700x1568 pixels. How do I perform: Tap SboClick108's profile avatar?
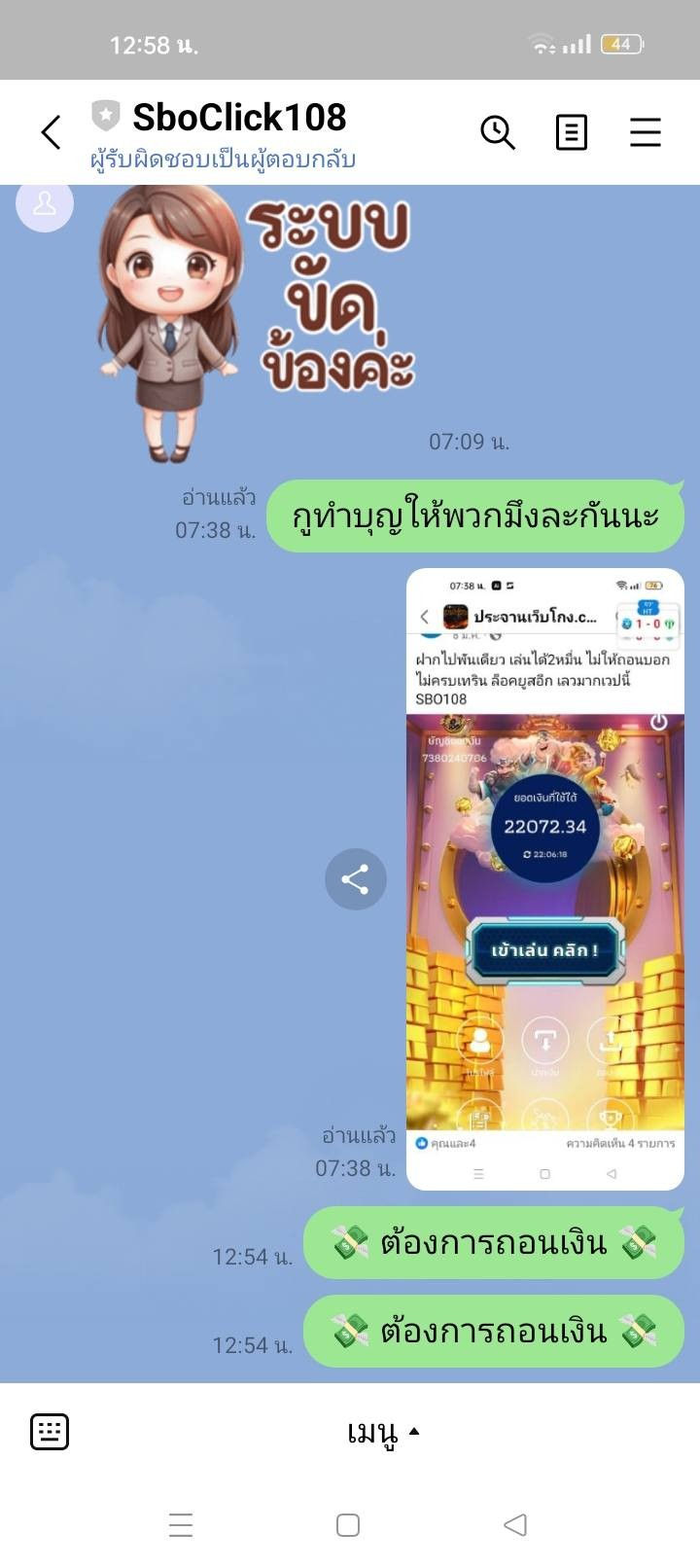point(45,204)
